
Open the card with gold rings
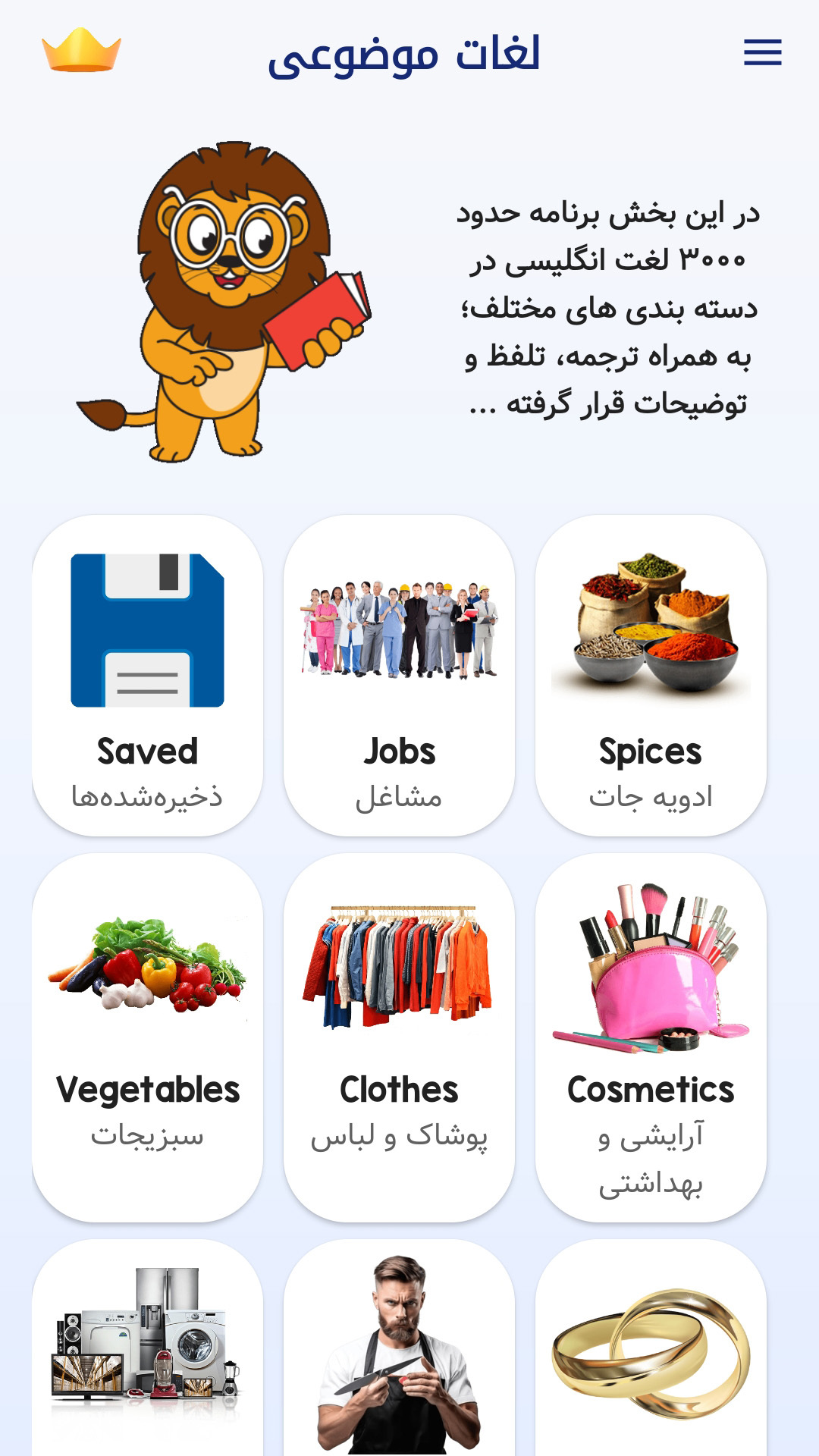[651, 1350]
